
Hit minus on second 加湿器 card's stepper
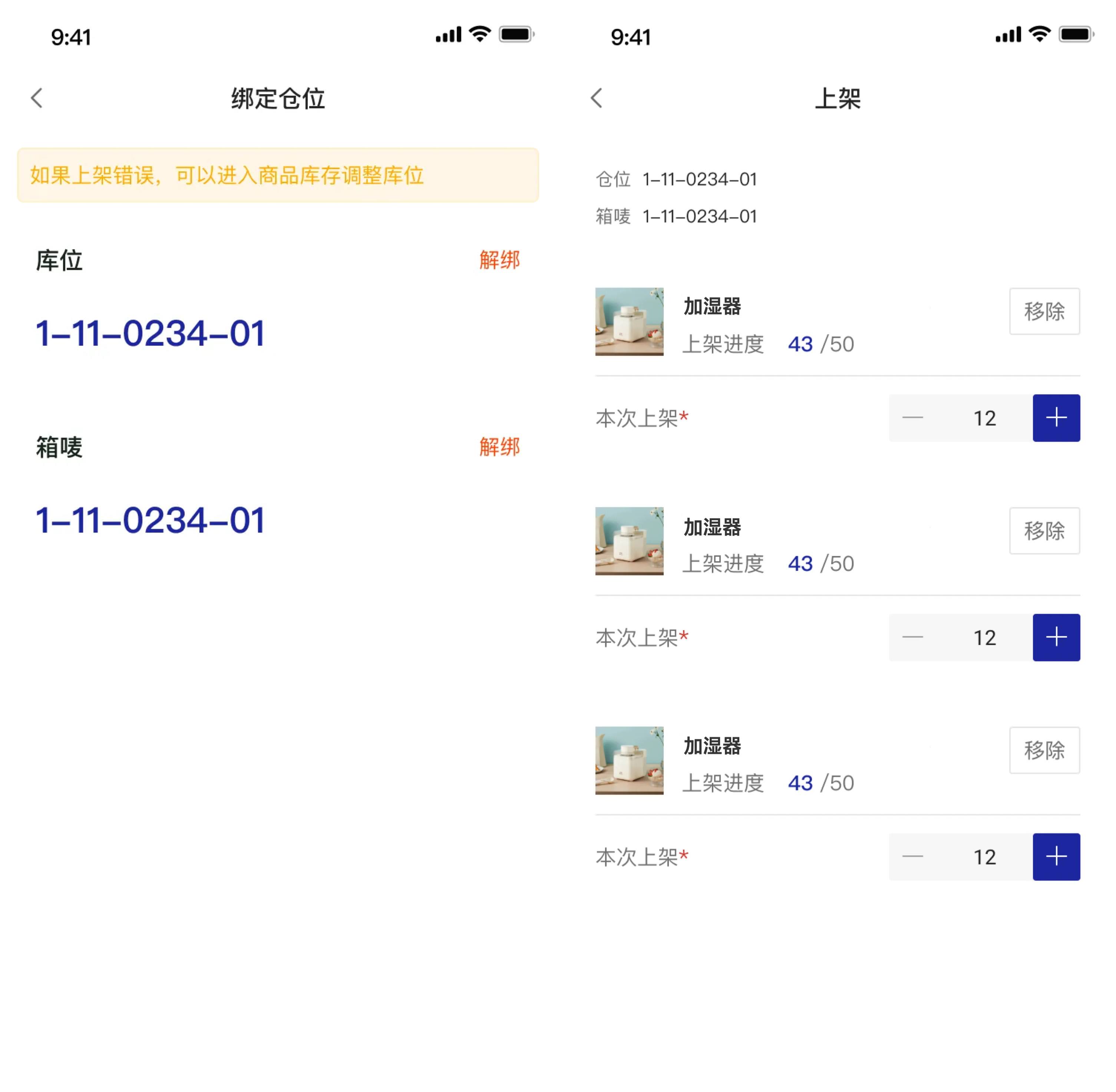point(912,637)
